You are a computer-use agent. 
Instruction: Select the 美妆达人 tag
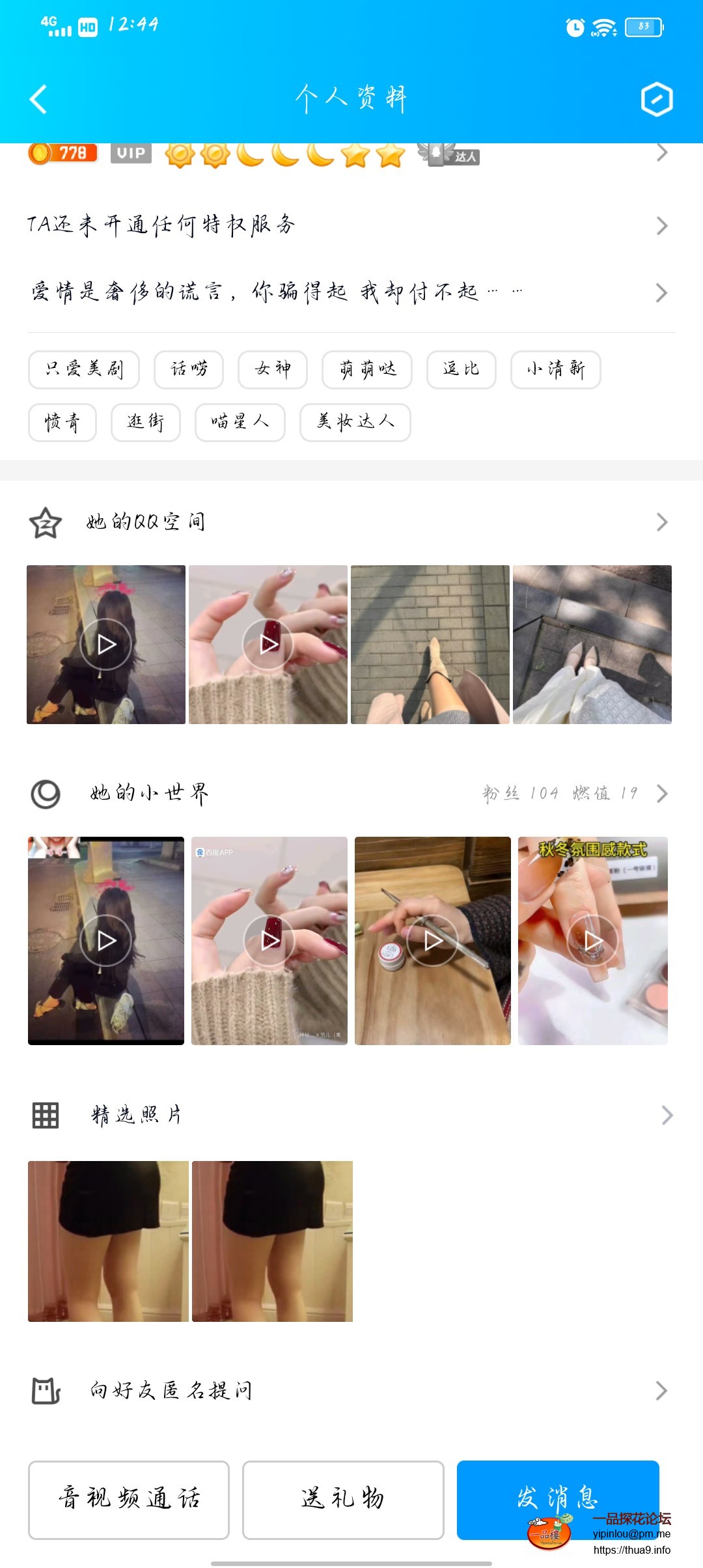coord(355,422)
